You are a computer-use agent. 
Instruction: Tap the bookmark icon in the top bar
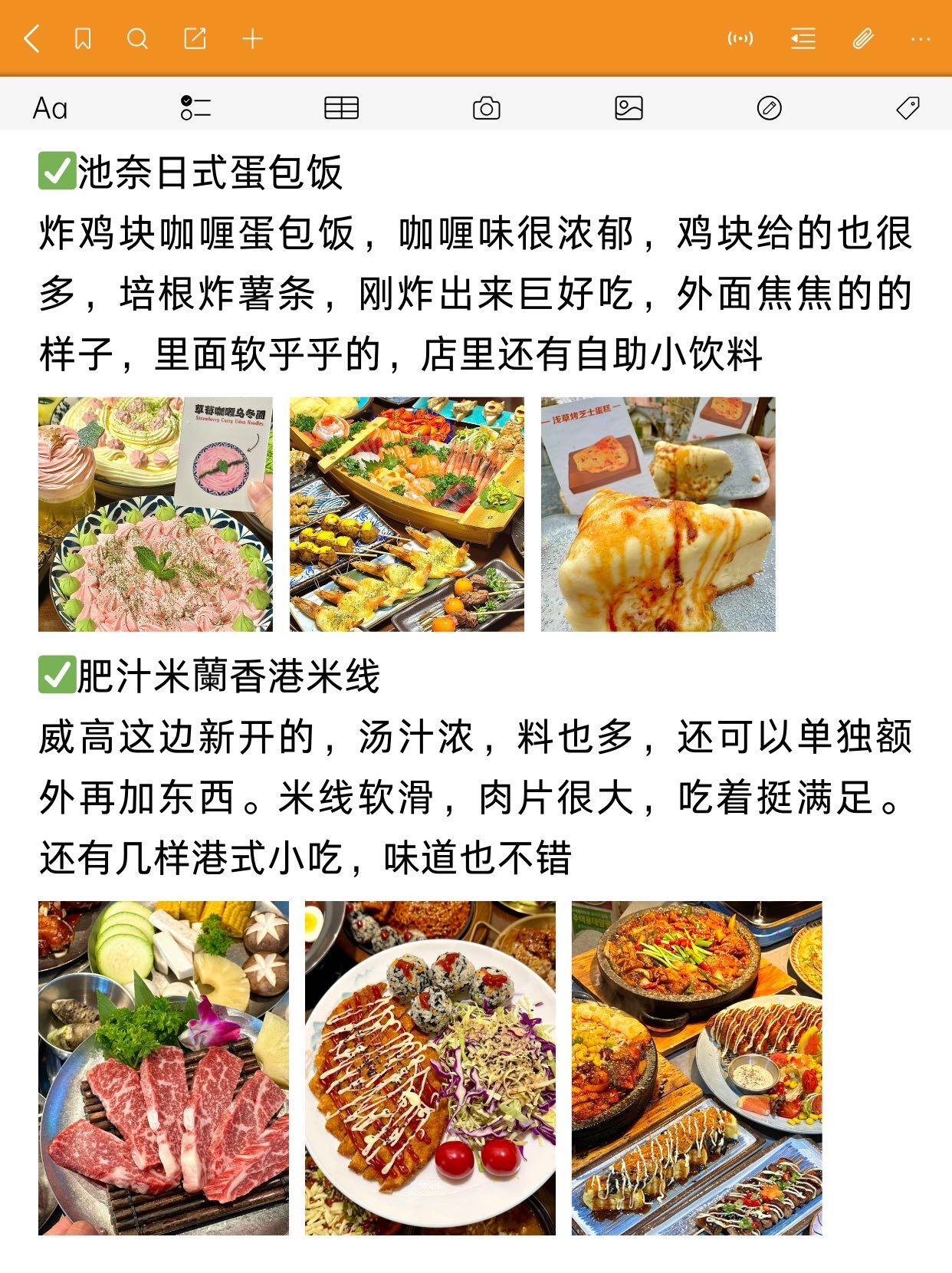83,38
